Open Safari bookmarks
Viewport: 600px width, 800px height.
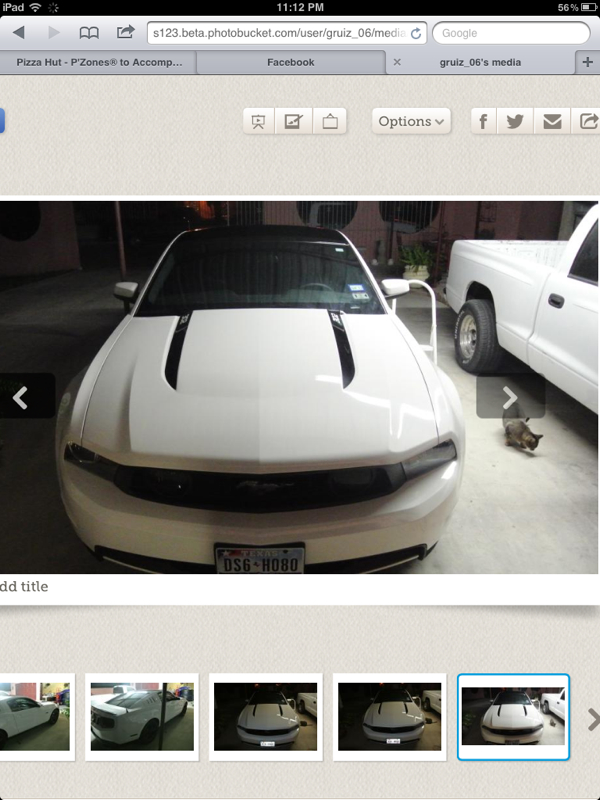[x=90, y=33]
